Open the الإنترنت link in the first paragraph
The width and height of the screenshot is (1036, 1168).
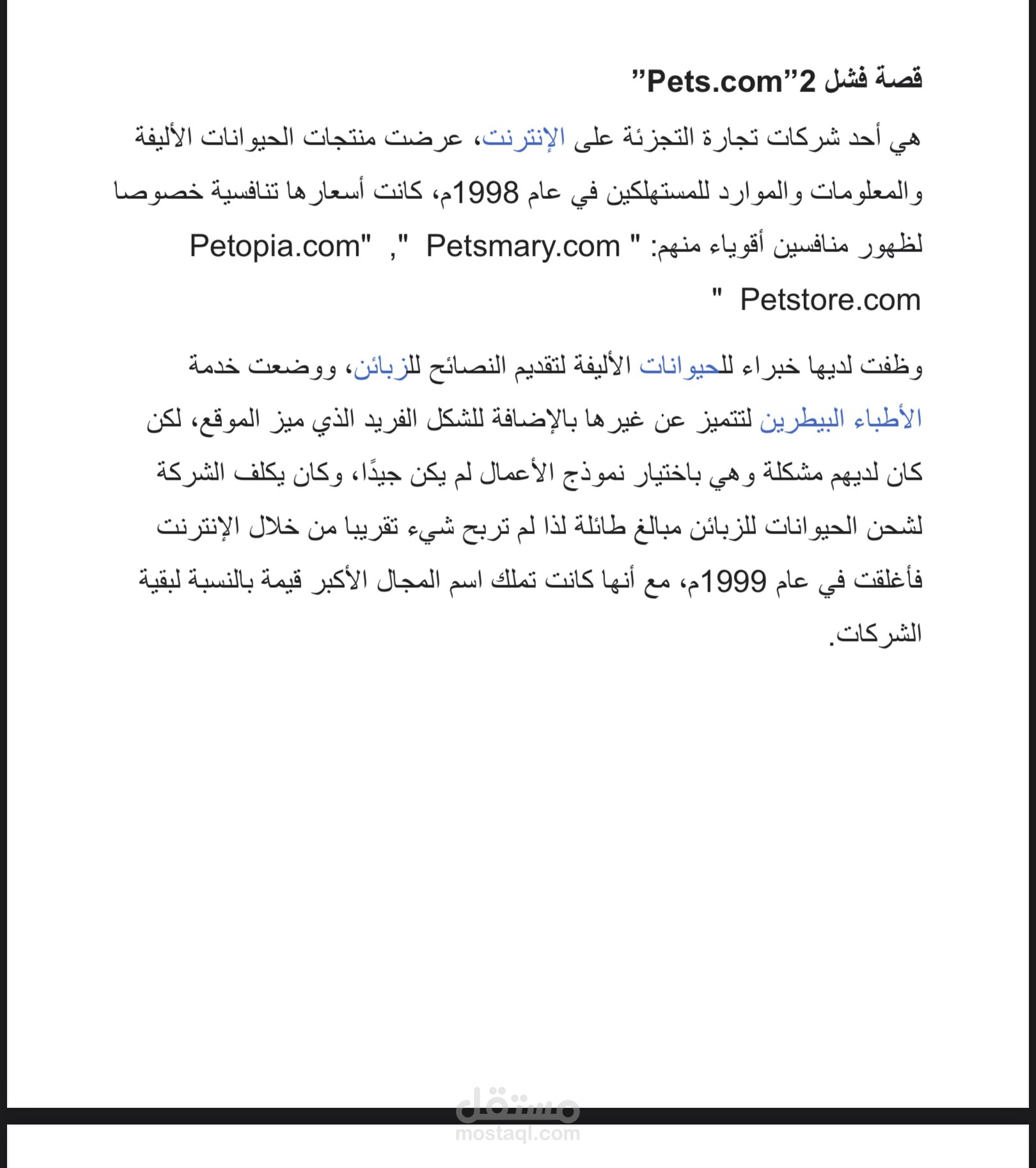point(523,138)
